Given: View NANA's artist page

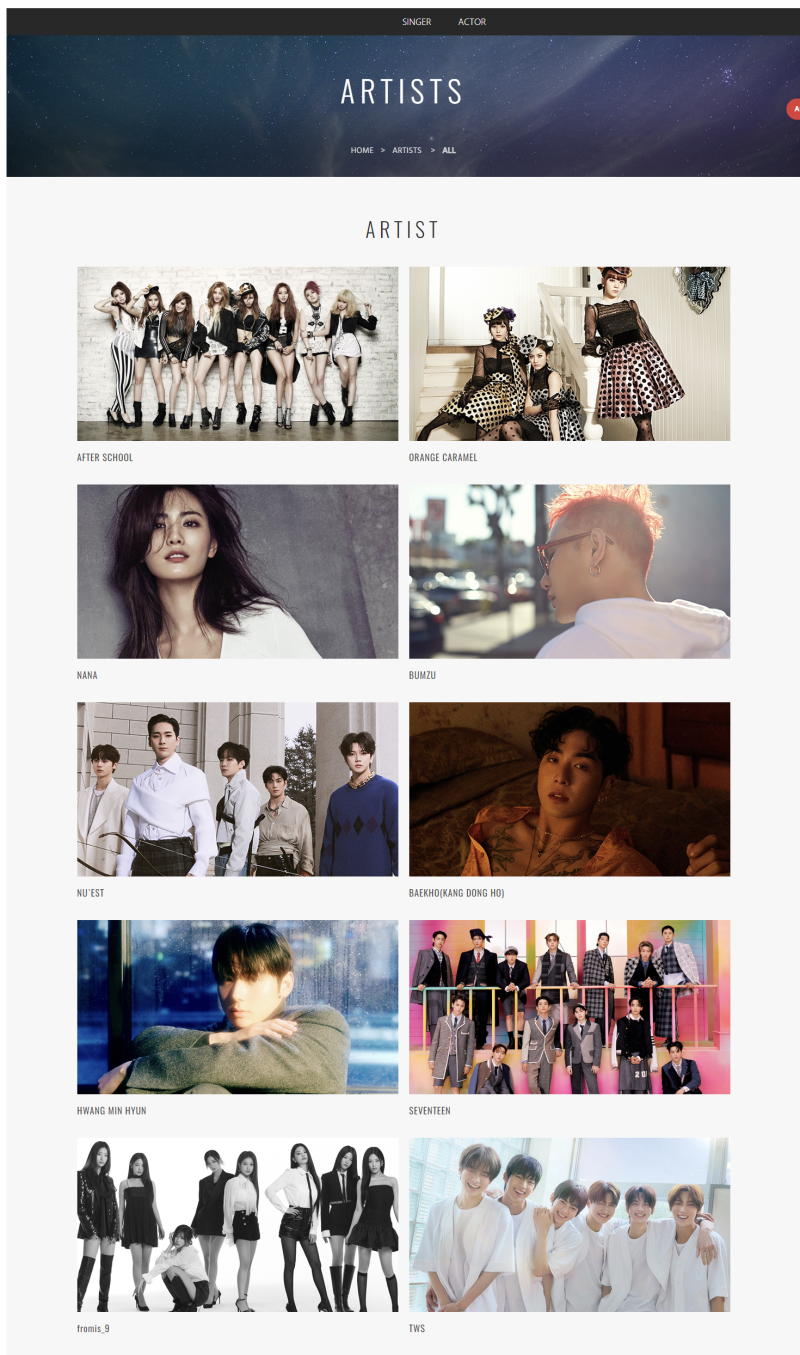Looking at the screenshot, I should tap(237, 571).
